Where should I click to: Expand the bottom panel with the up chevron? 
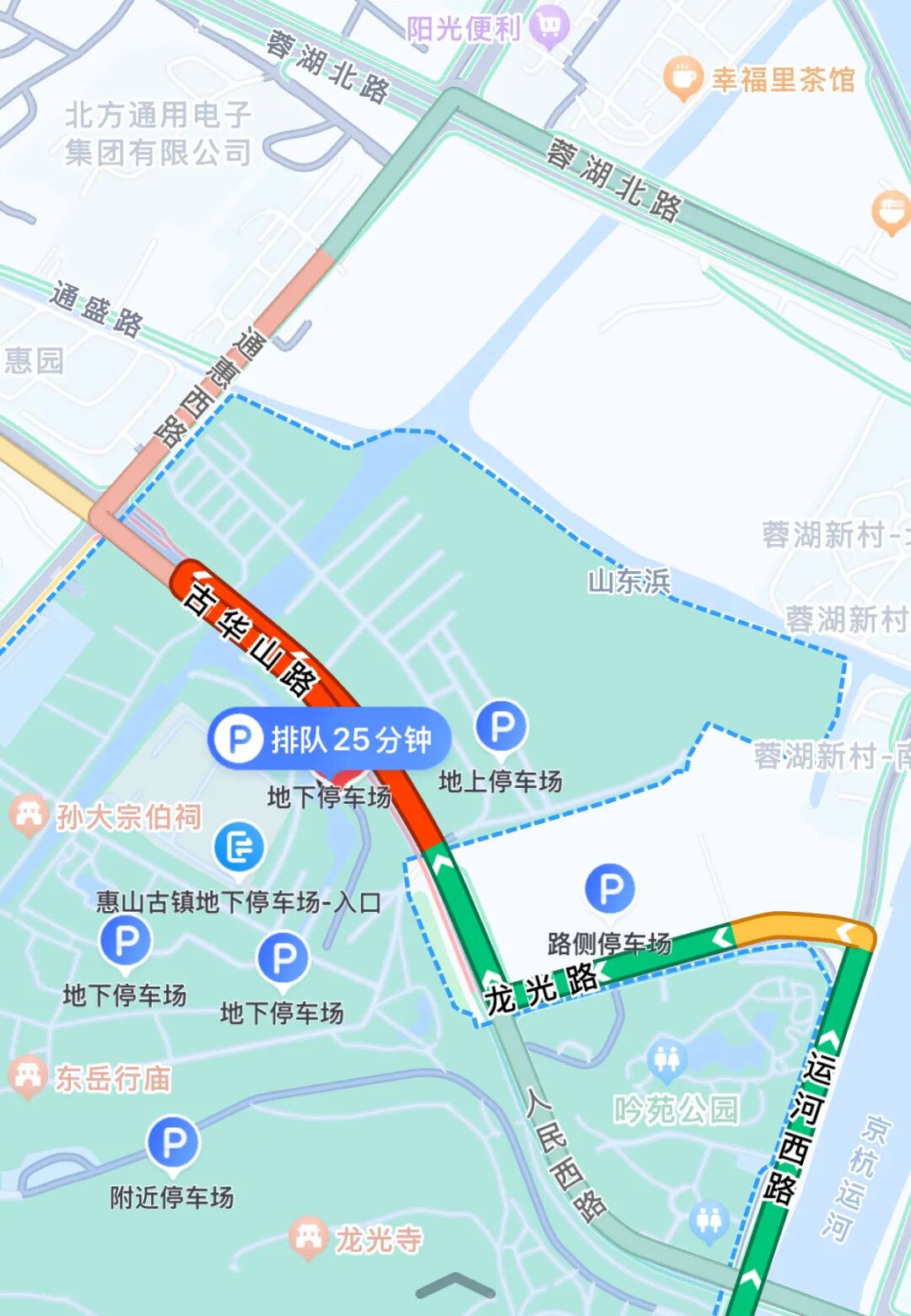click(x=455, y=1285)
